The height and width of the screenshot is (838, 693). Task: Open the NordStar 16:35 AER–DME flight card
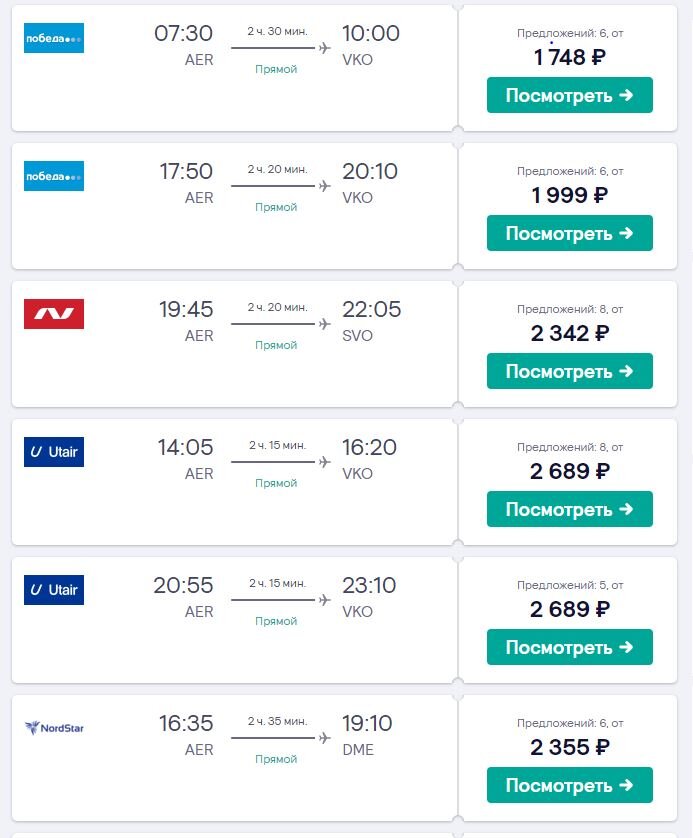click(235, 758)
